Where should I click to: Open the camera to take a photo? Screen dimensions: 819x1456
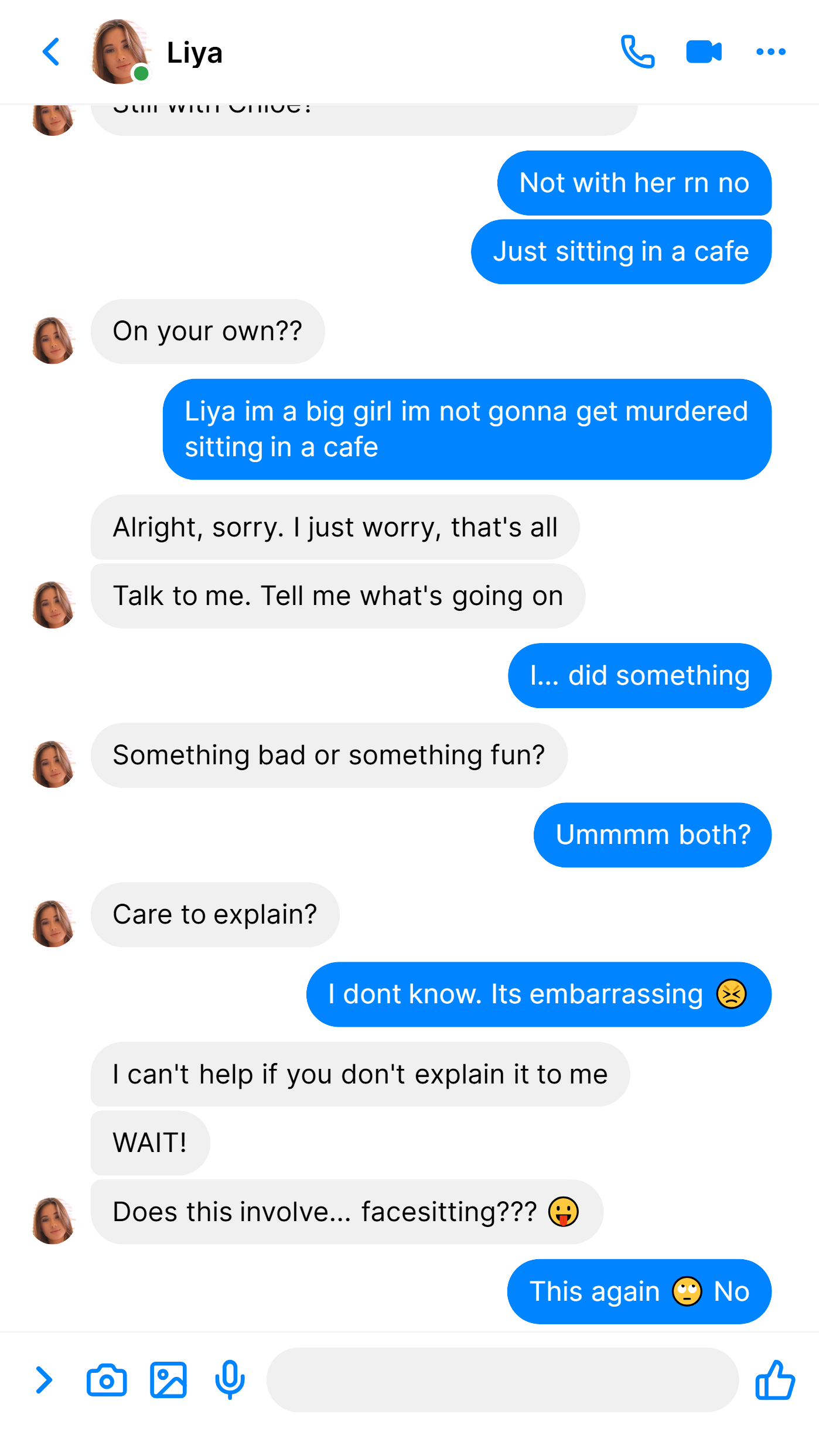coord(107,1379)
